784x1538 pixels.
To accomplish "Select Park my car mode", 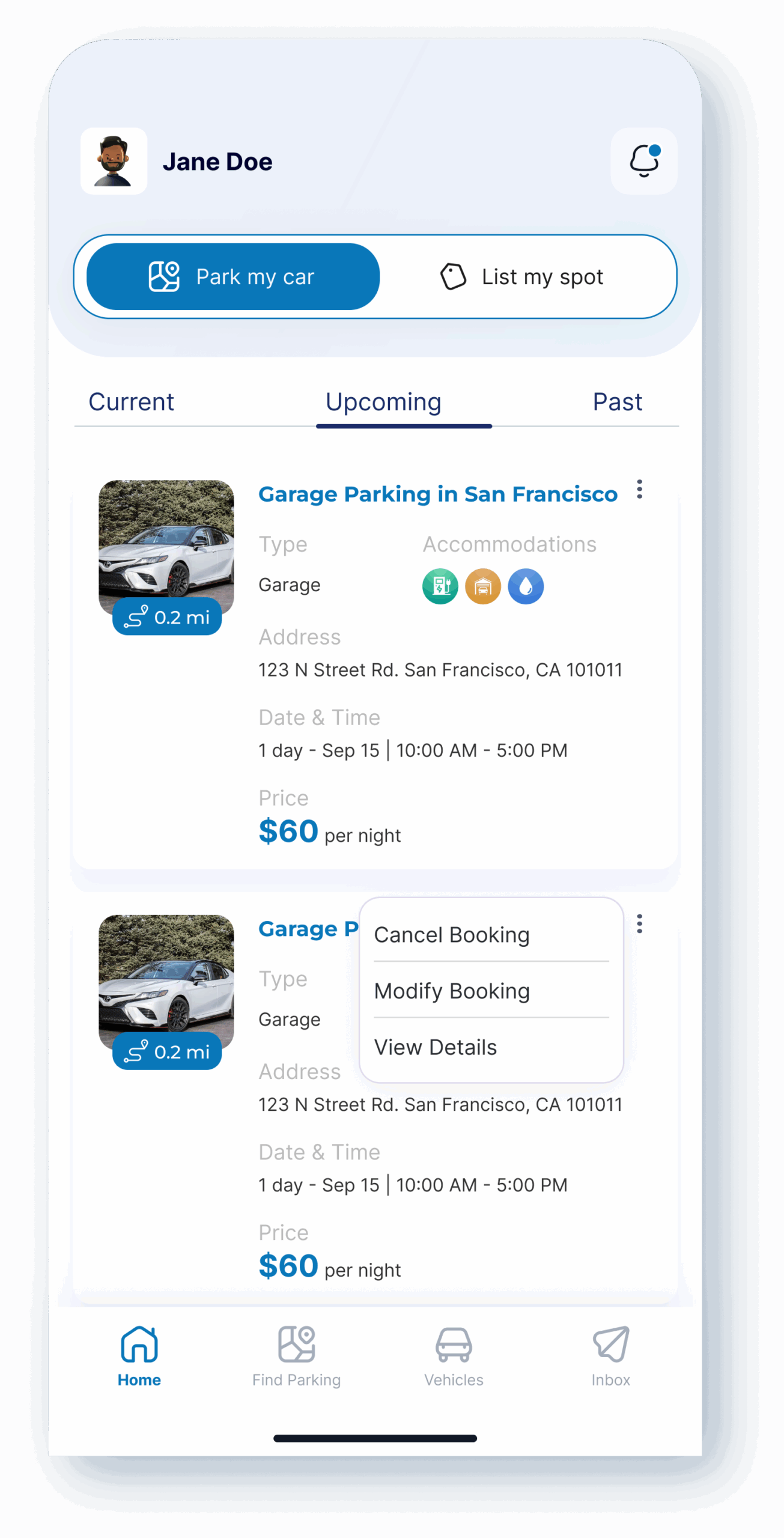I will [233, 277].
